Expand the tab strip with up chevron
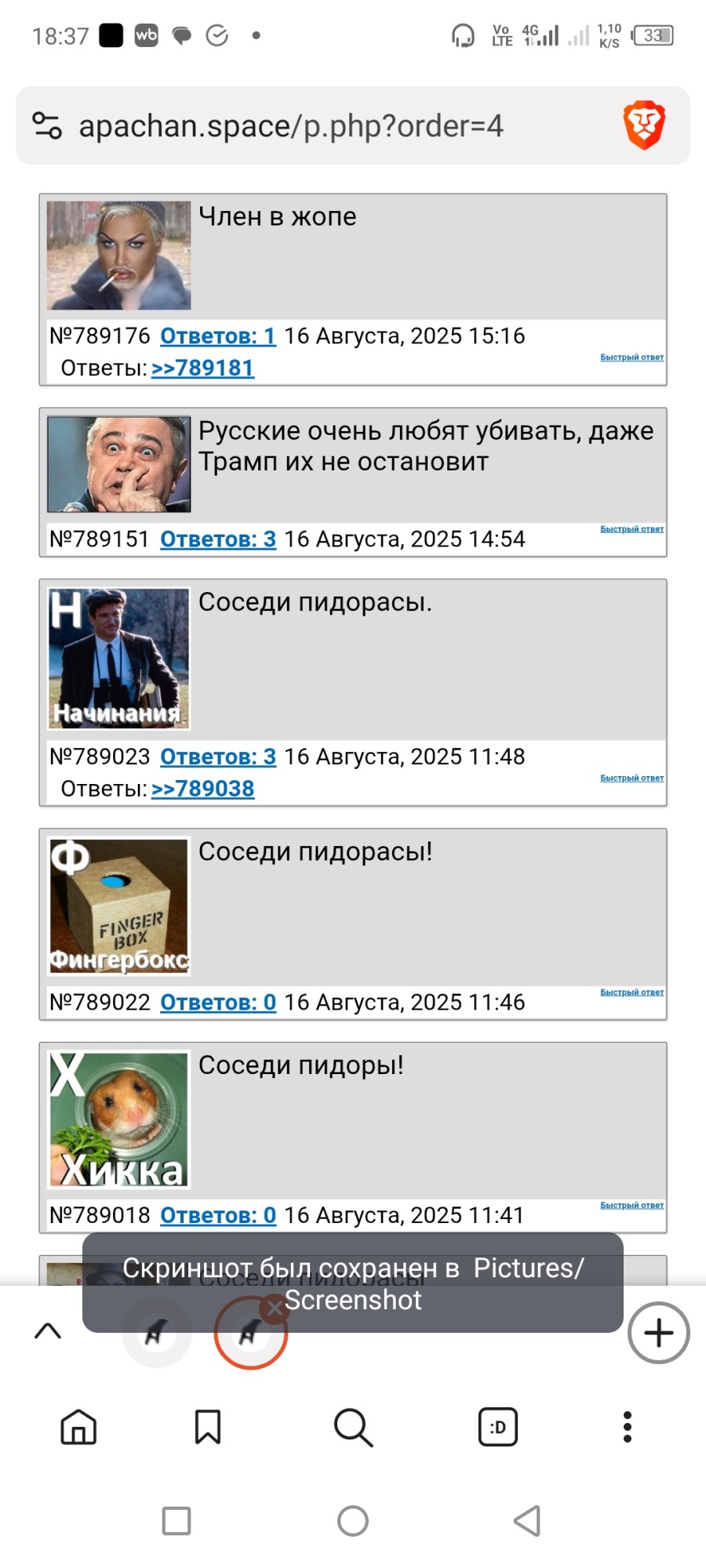The height and width of the screenshot is (1568, 706). [48, 1331]
